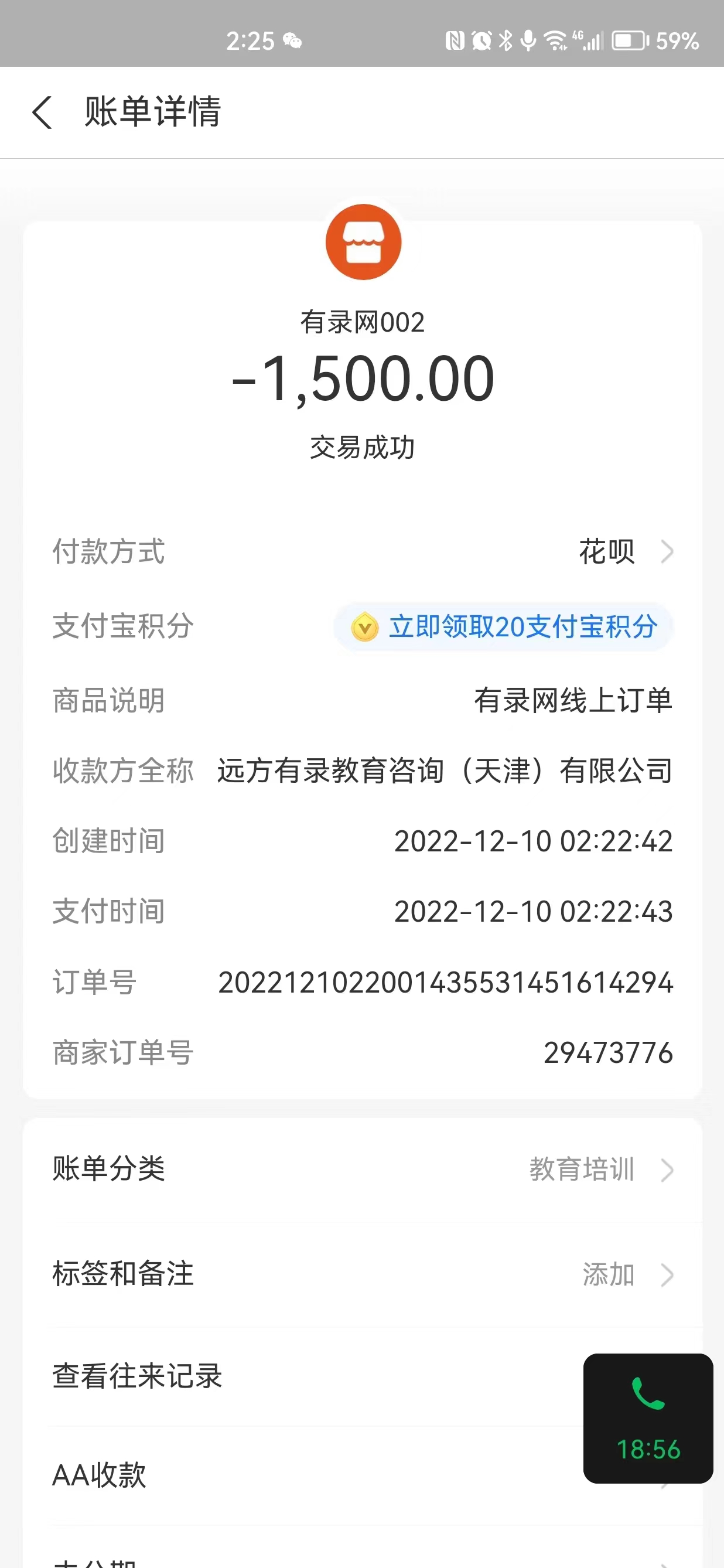Start an AA收款 request

tap(243, 1475)
